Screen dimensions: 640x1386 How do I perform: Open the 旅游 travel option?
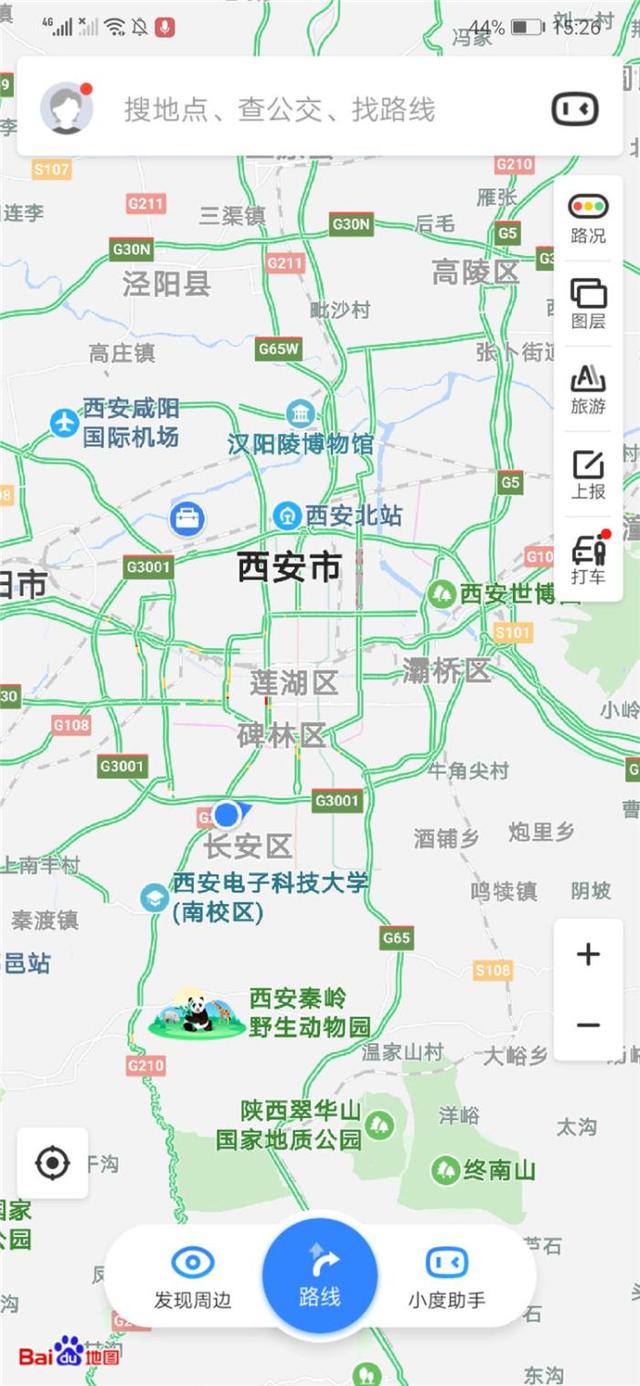click(588, 389)
